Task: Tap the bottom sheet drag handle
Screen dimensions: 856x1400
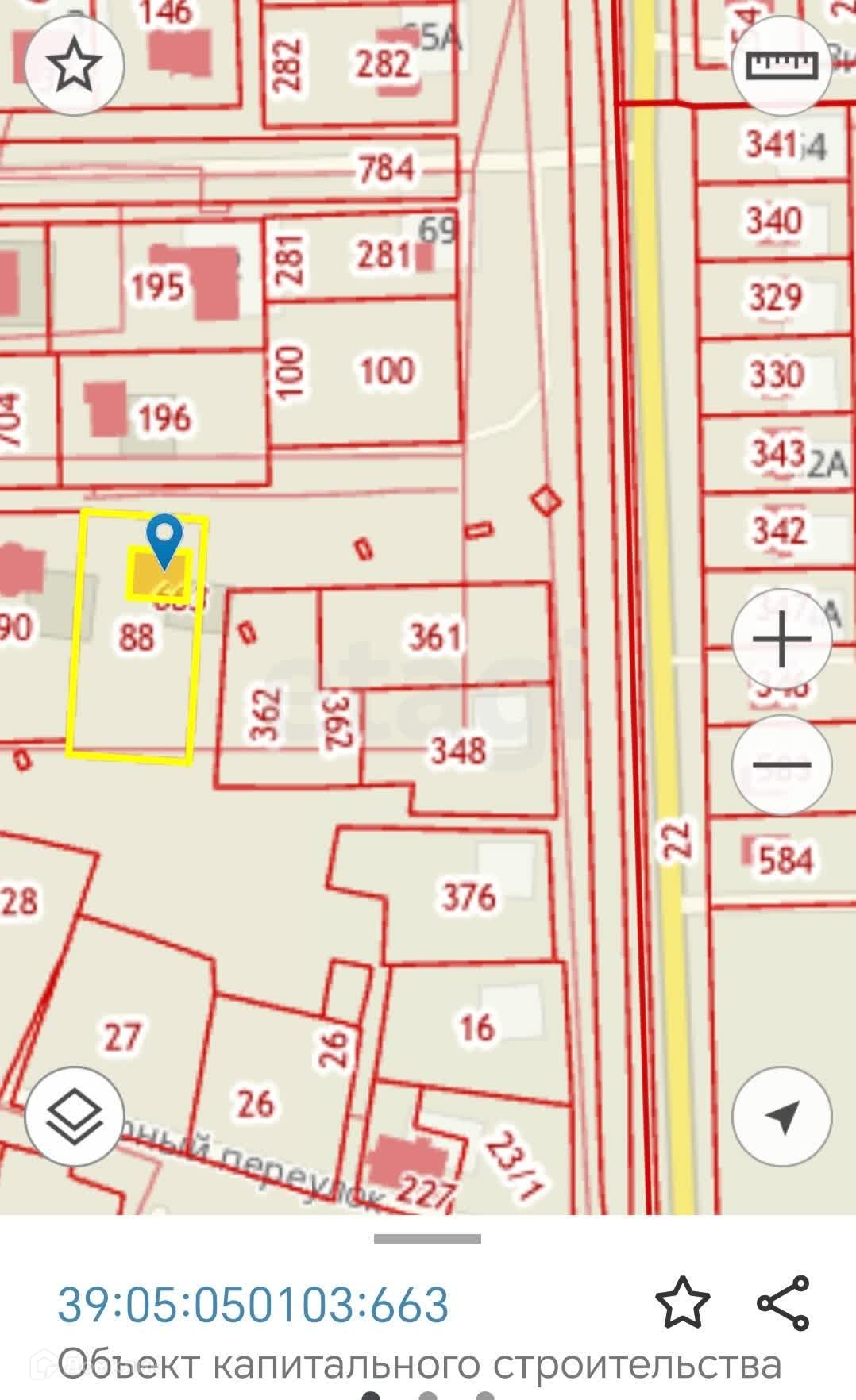Action: click(428, 1238)
